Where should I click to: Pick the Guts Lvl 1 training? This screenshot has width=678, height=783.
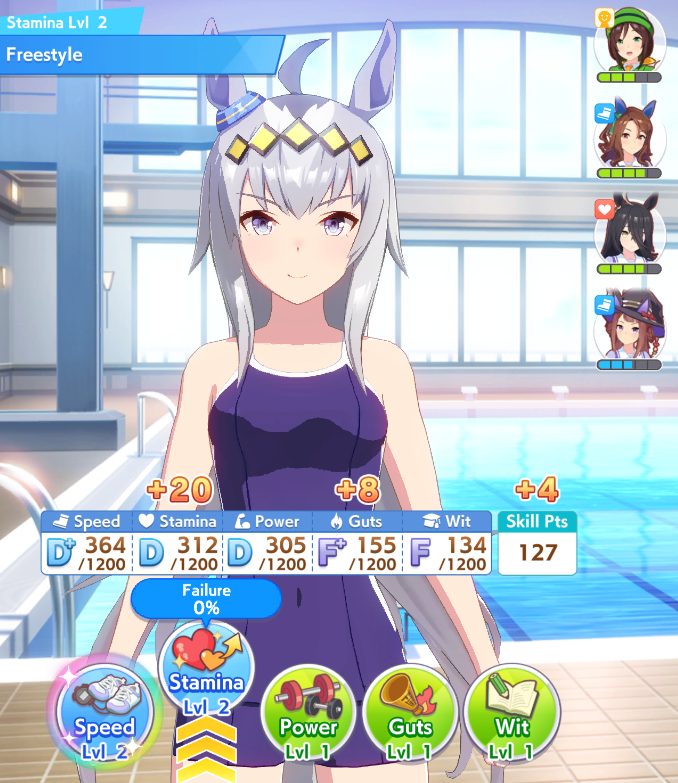[x=410, y=714]
